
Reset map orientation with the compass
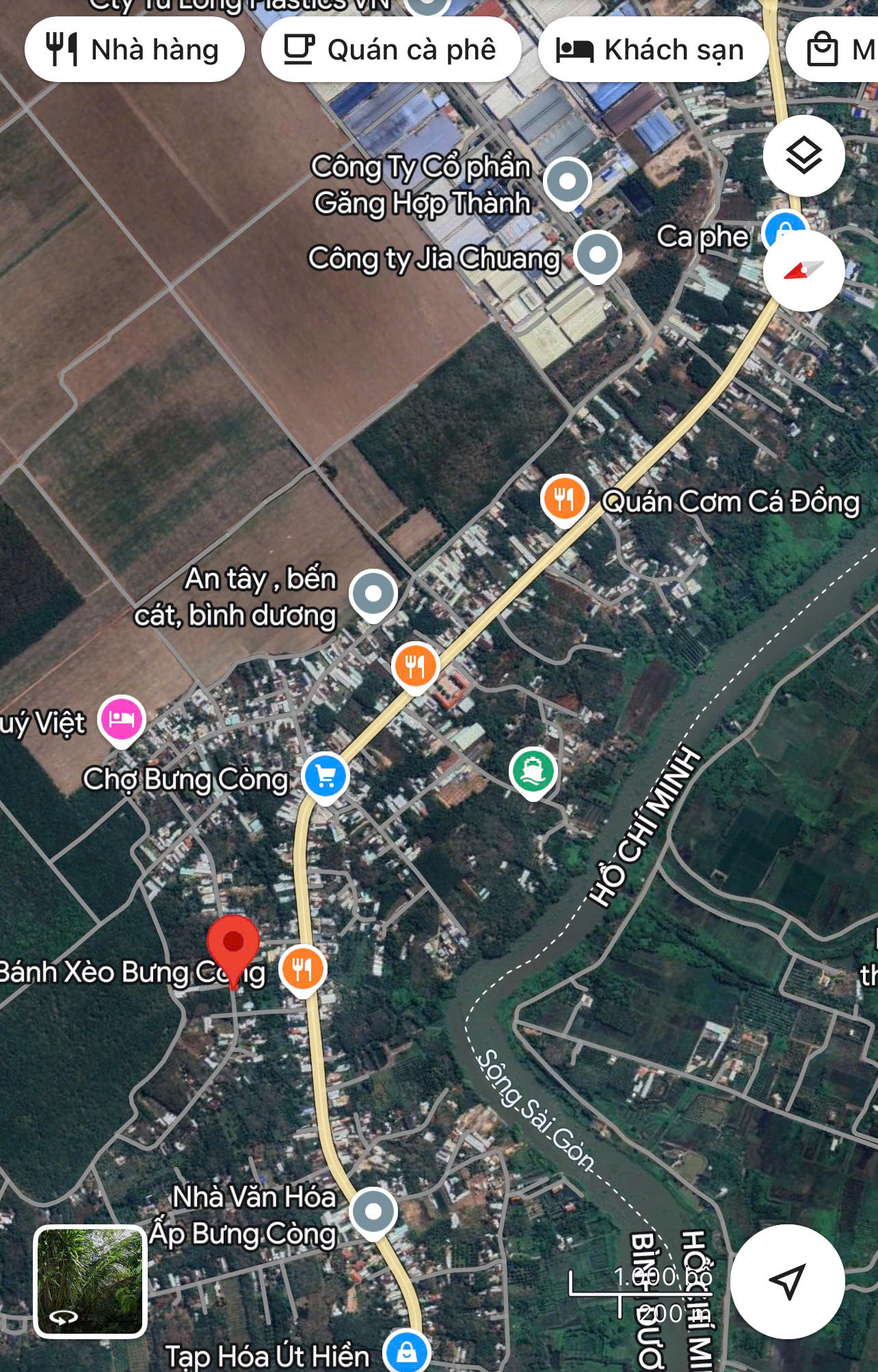coord(803,271)
